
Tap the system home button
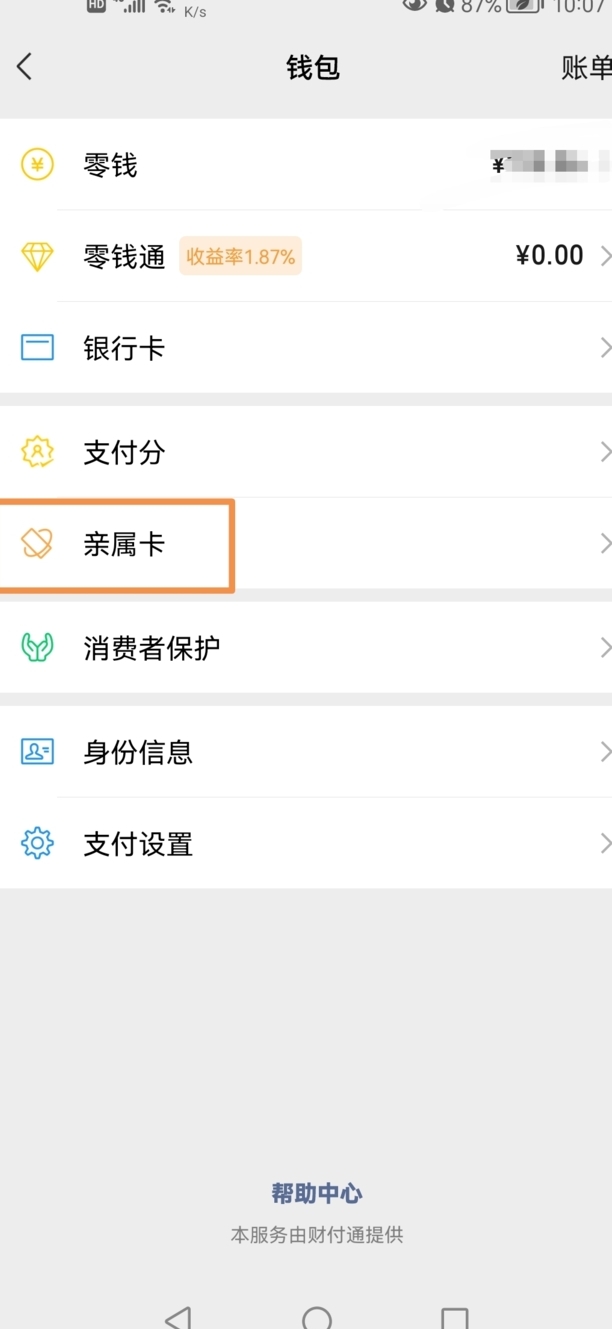pyautogui.click(x=317, y=1316)
